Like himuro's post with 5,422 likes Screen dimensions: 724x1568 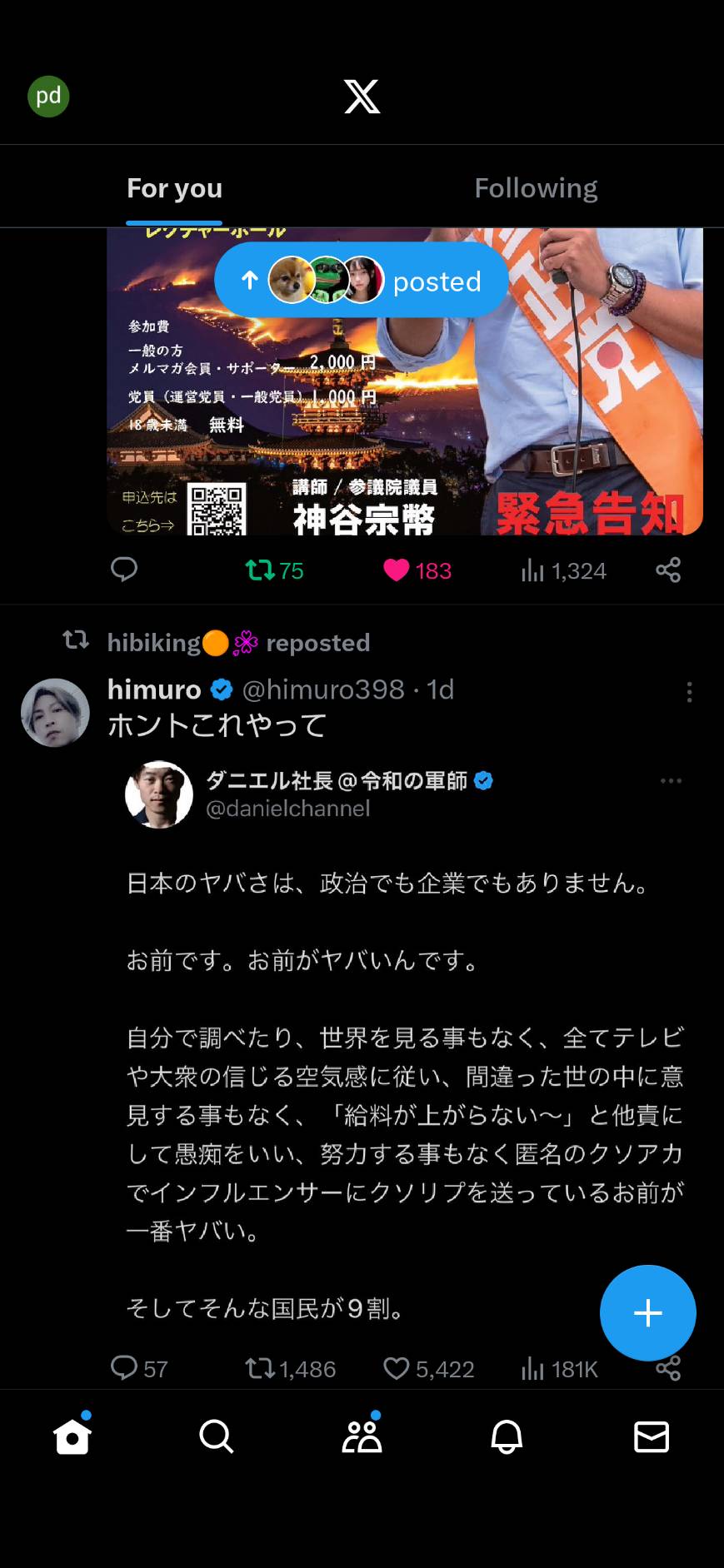coord(428,1368)
